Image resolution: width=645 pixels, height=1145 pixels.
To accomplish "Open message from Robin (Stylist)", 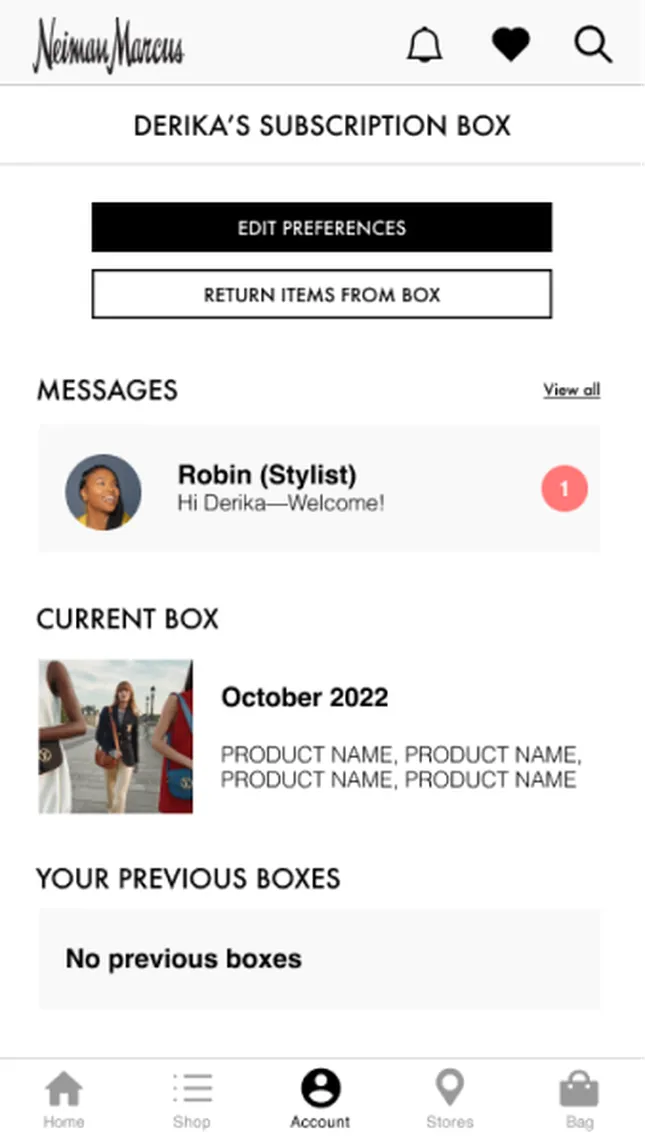I will pos(319,489).
